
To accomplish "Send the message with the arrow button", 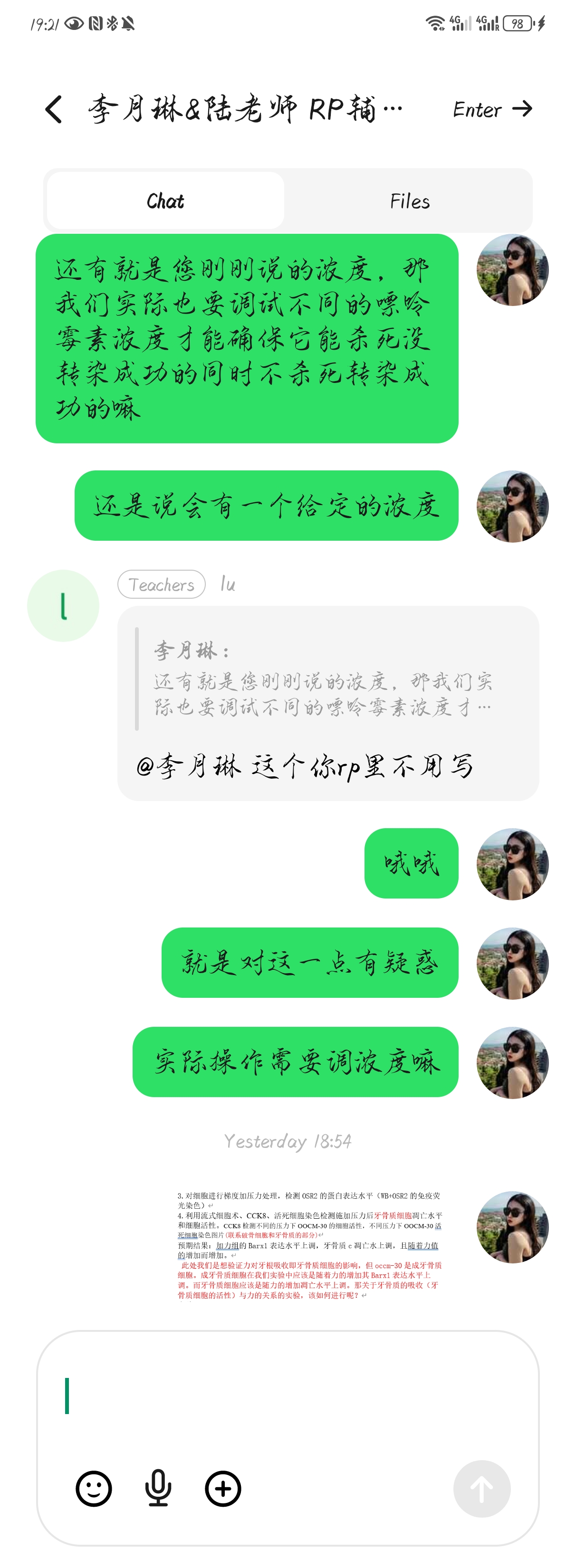I will [481, 1489].
